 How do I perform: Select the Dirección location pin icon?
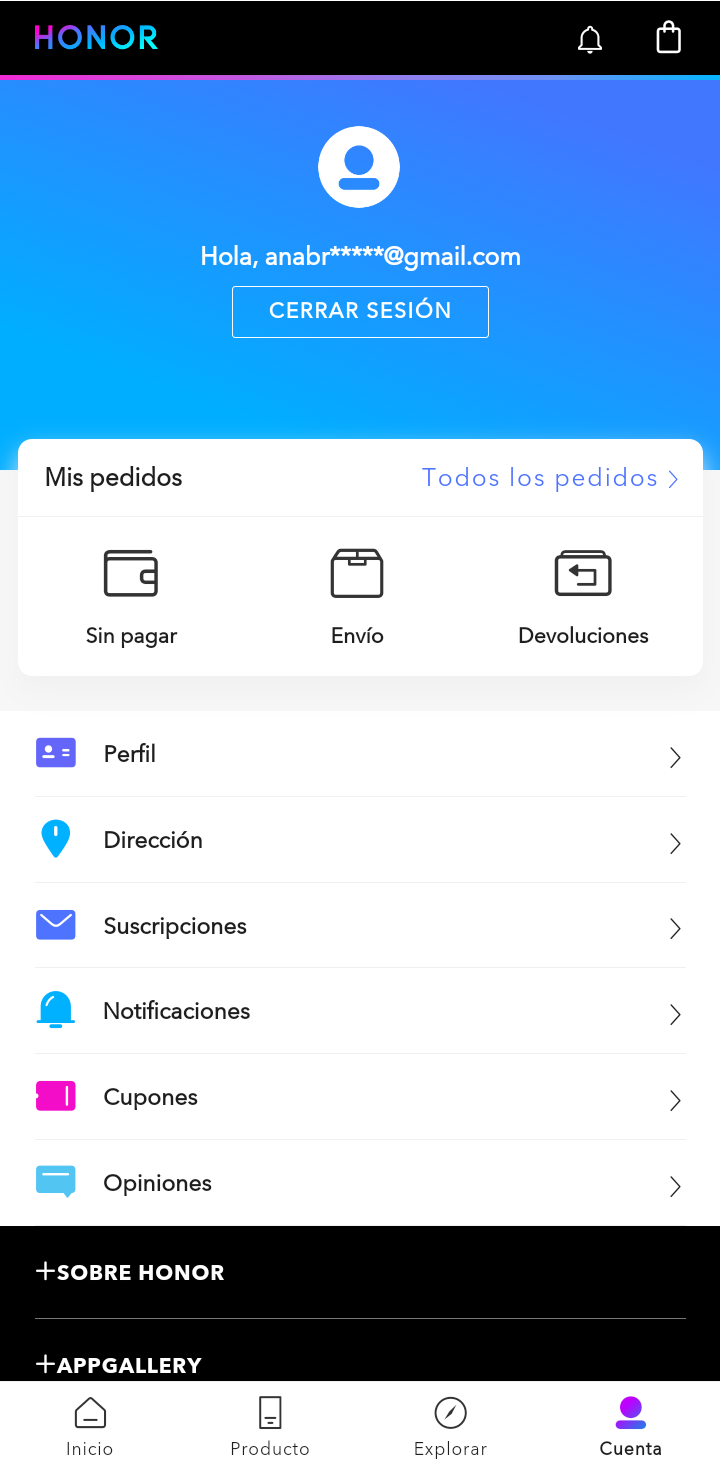pyautogui.click(x=55, y=838)
